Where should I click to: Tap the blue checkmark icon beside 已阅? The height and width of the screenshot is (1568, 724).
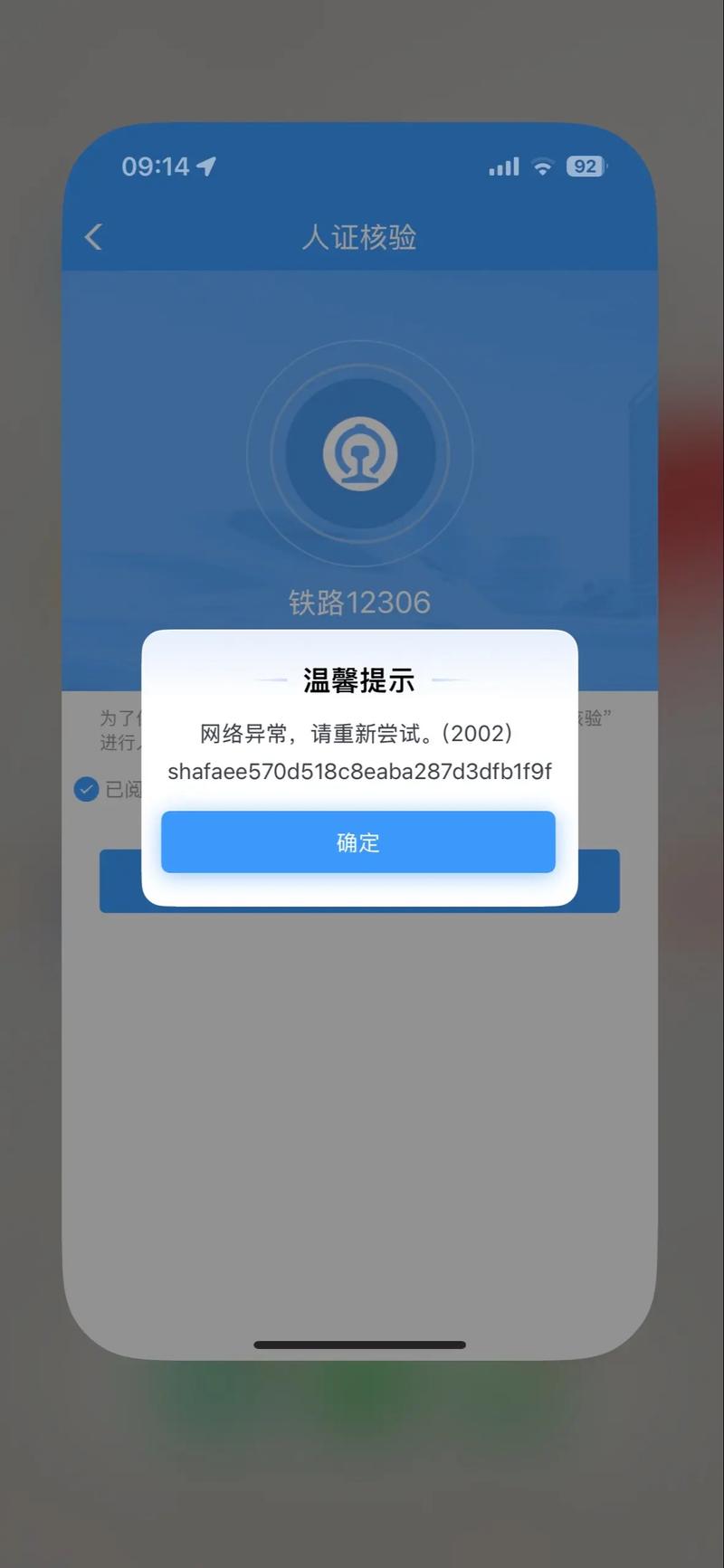click(x=86, y=789)
